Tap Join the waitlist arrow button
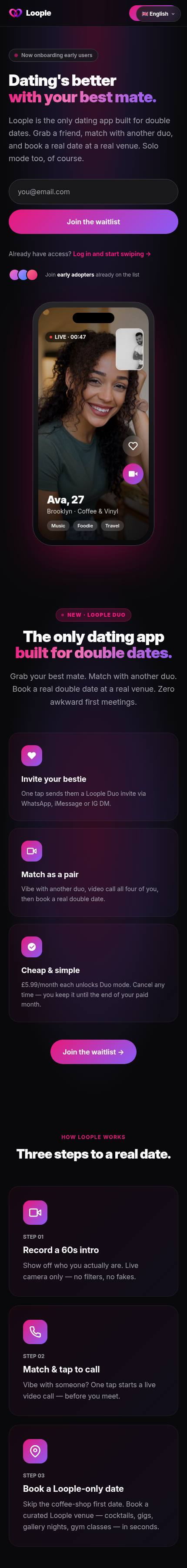Image resolution: width=187 pixels, height=1568 pixels. 93,1052
